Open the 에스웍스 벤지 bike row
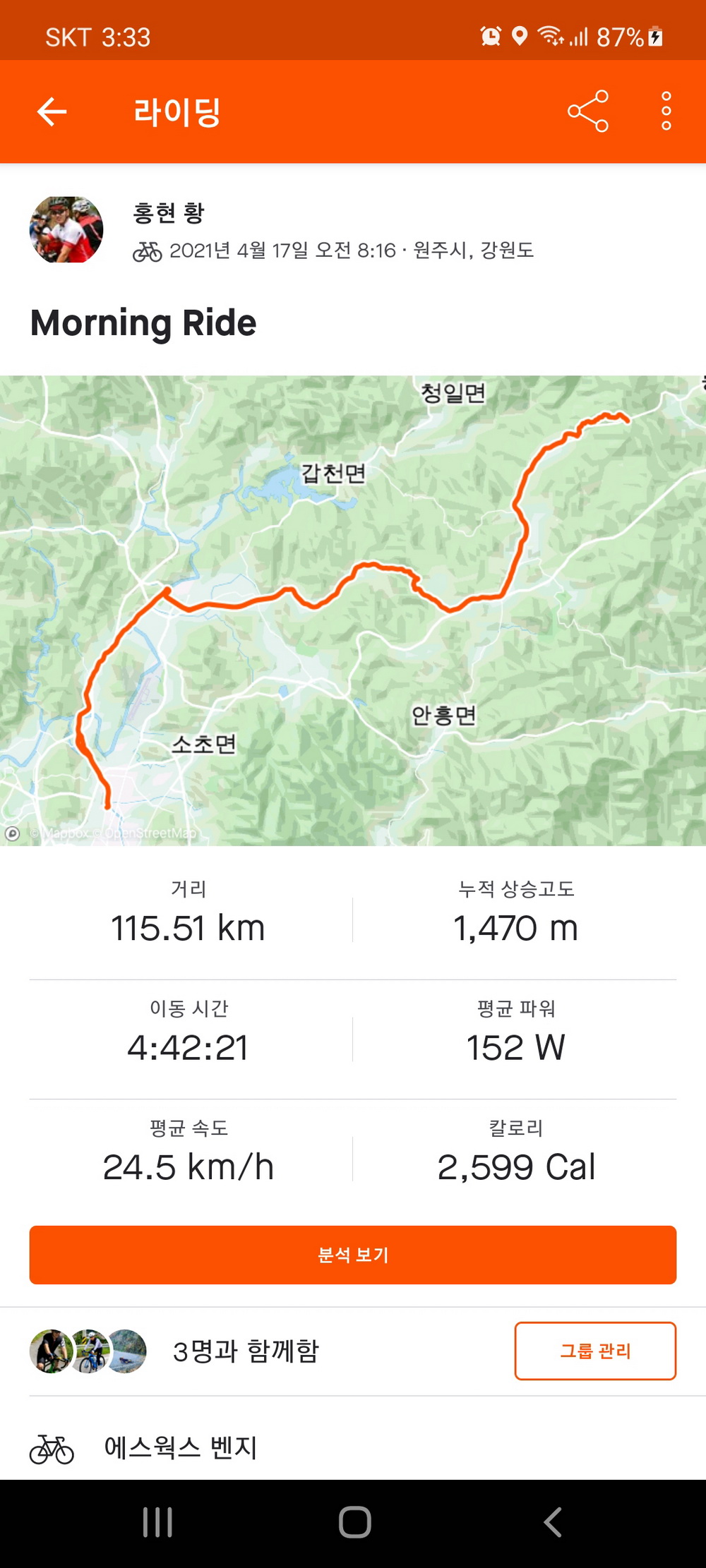 pyautogui.click(x=181, y=1448)
